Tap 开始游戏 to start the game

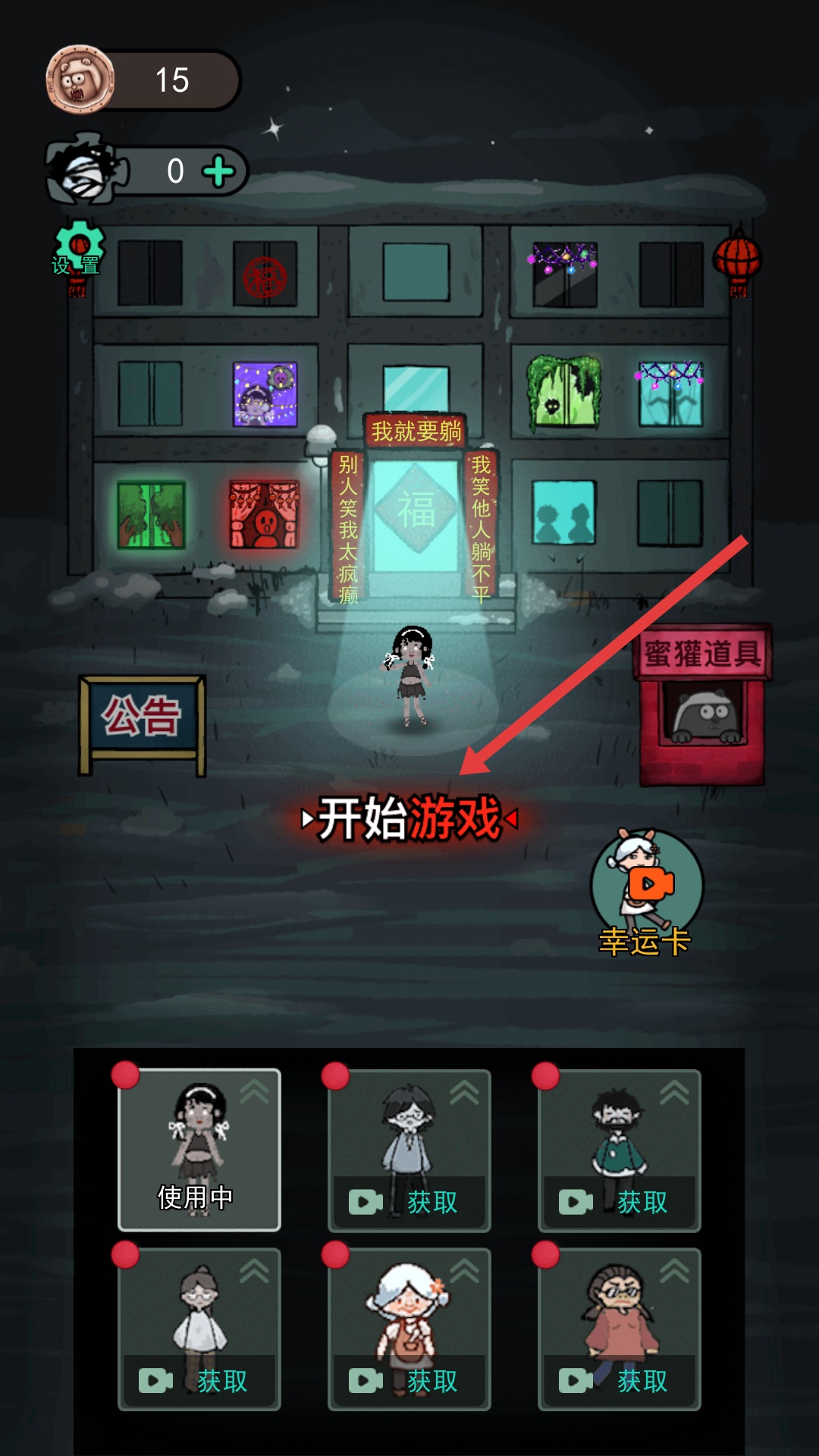tap(409, 819)
